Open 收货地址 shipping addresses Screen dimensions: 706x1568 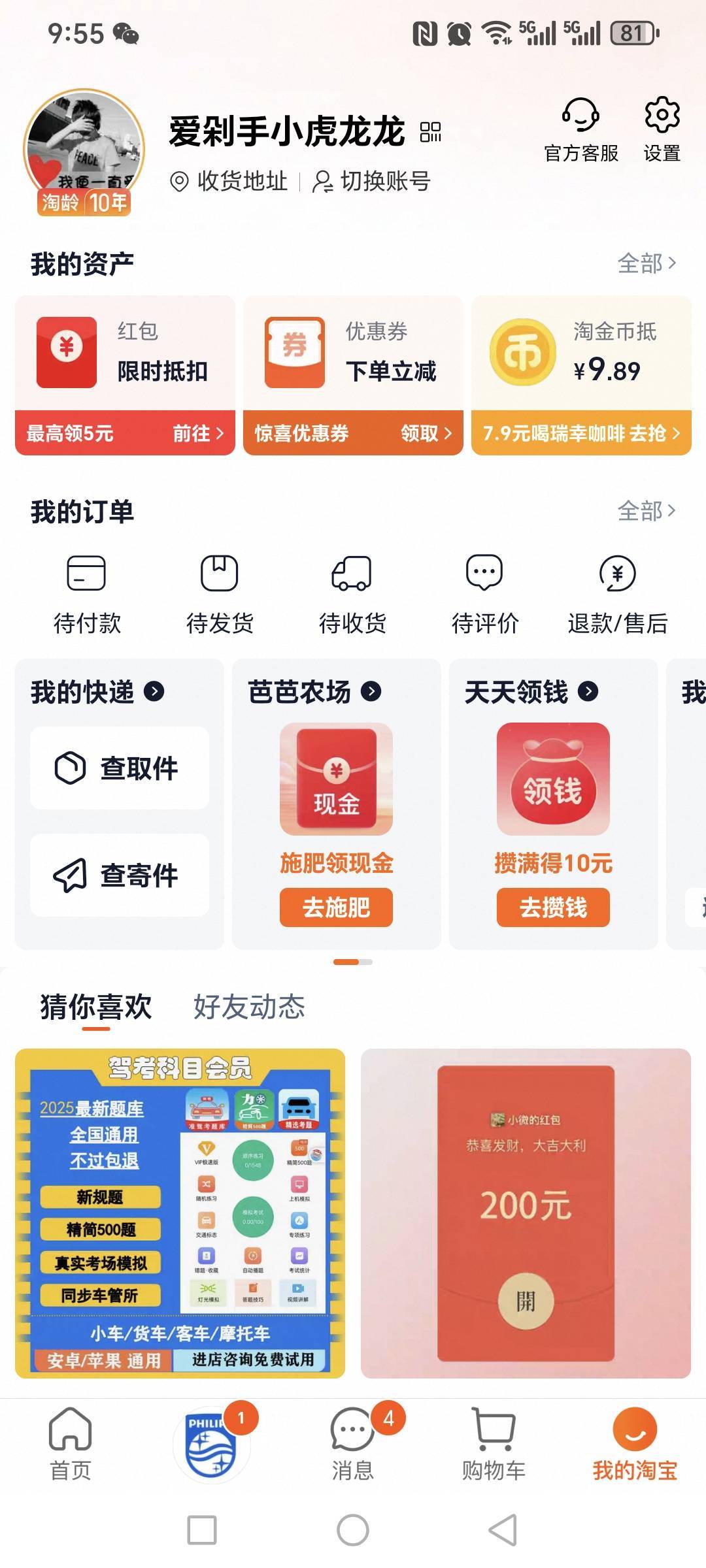click(229, 181)
